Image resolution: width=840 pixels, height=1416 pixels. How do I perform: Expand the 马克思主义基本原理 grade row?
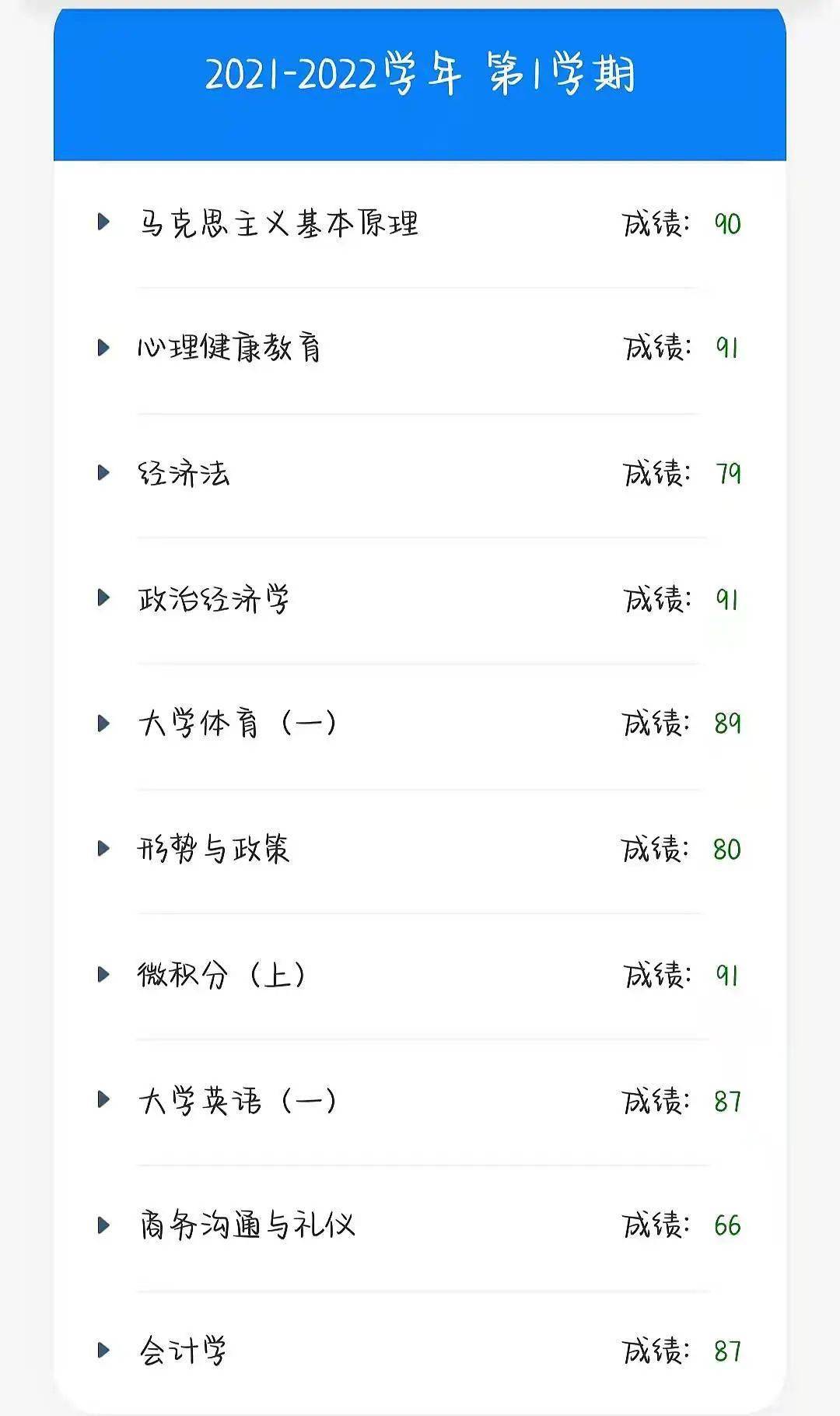103,222
